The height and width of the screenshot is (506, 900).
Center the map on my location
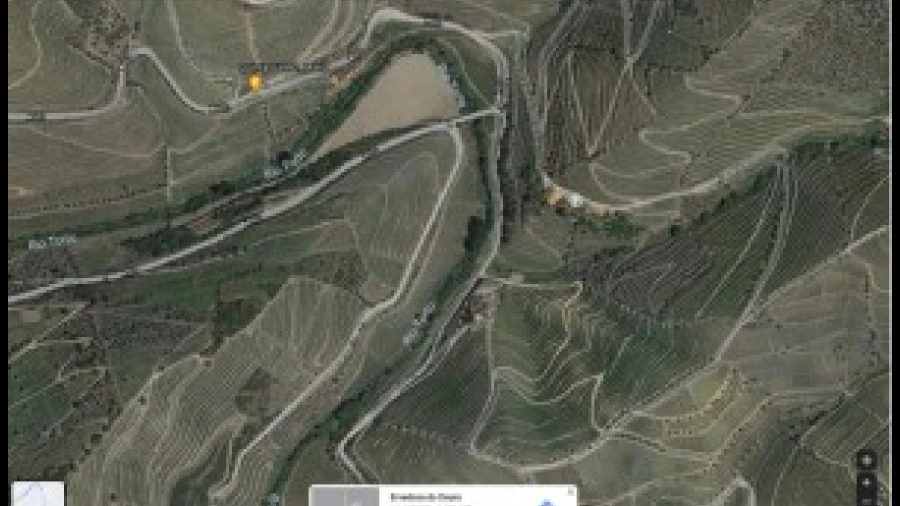point(866,460)
